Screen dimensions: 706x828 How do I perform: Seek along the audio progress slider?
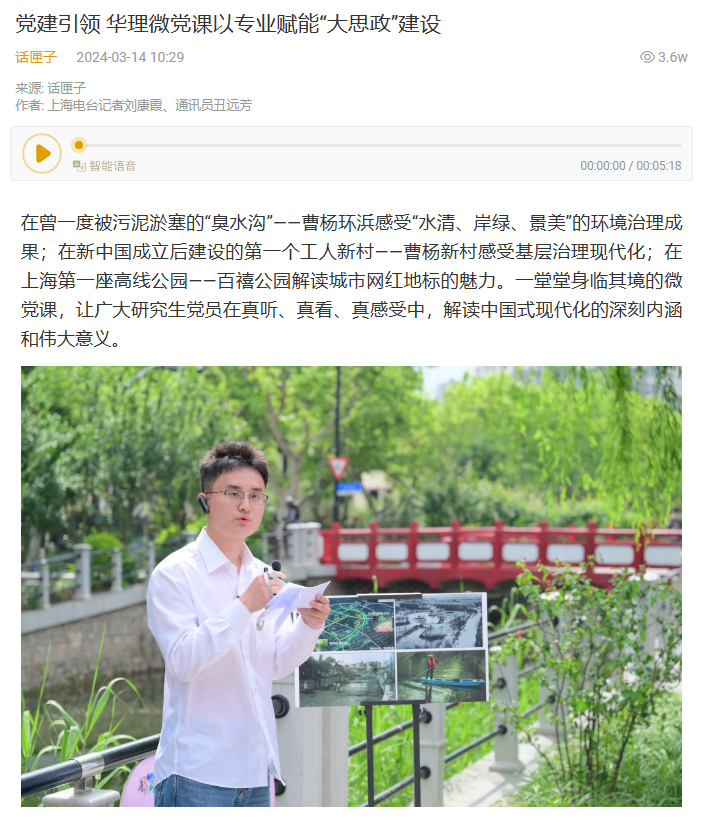380,145
